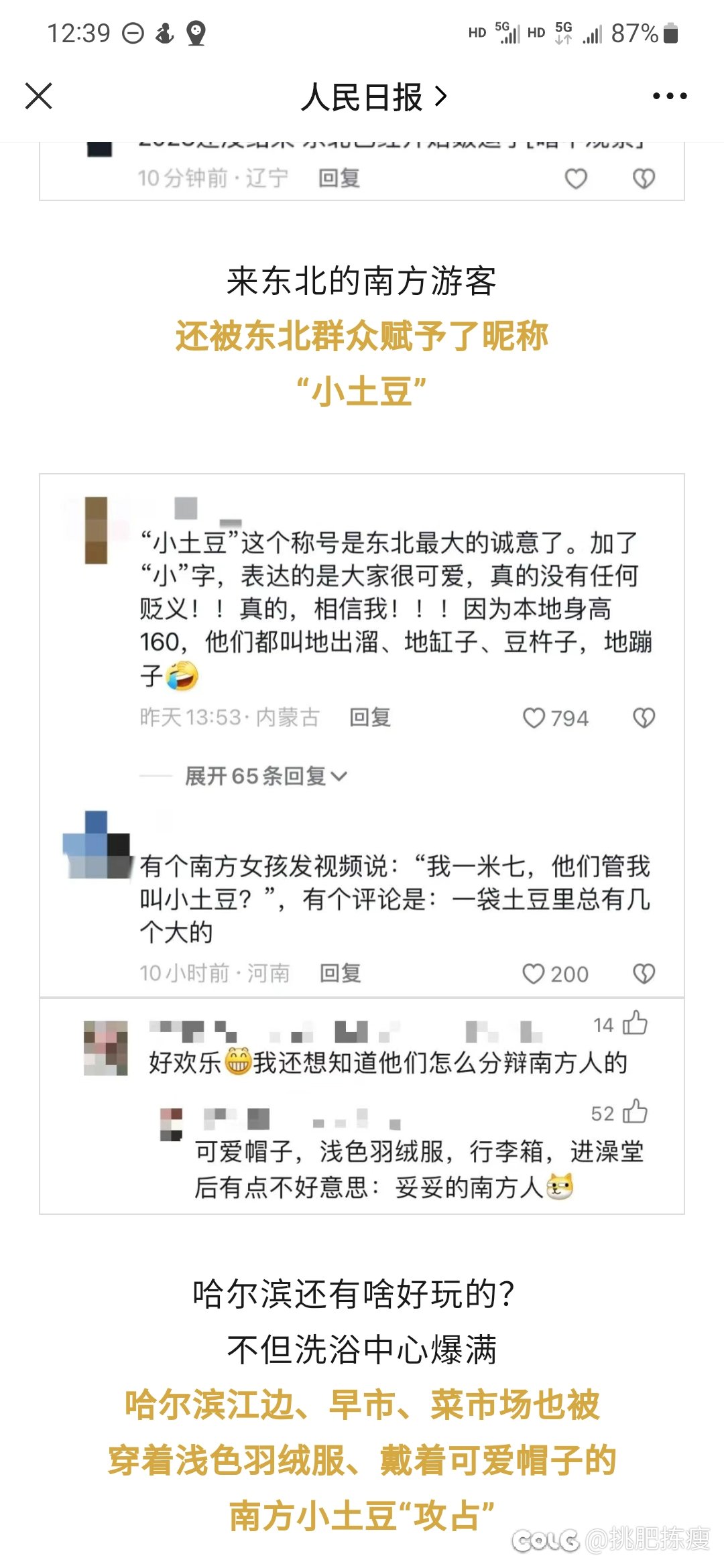Open the screenshot with the 好欢乐 comment
Image resolution: width=724 pixels, height=1568 pixels.
[x=362, y=1106]
